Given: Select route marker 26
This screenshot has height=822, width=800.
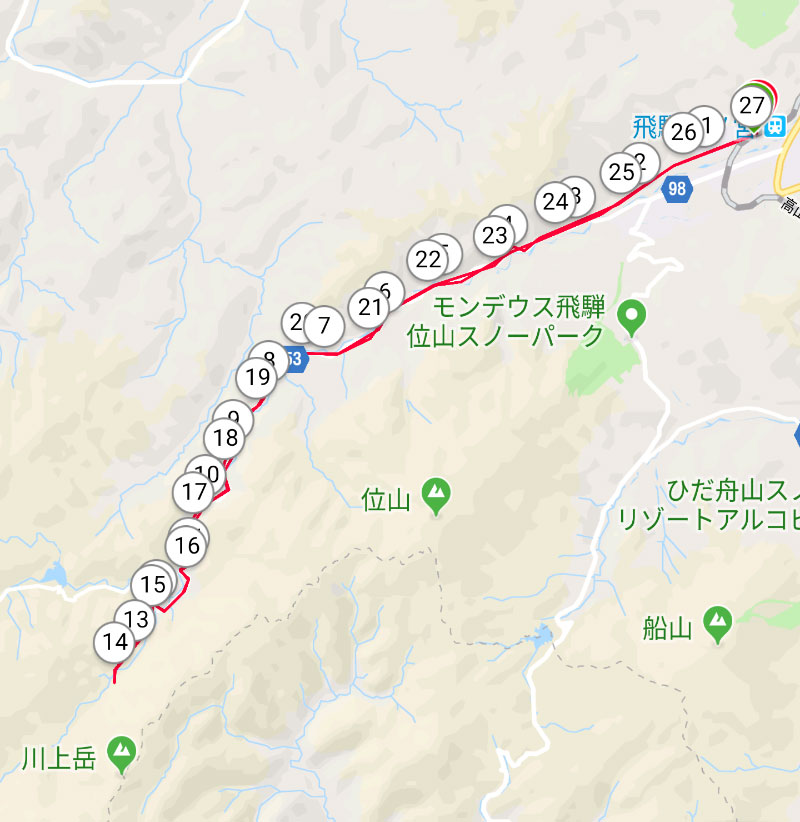Looking at the screenshot, I should tap(684, 131).
